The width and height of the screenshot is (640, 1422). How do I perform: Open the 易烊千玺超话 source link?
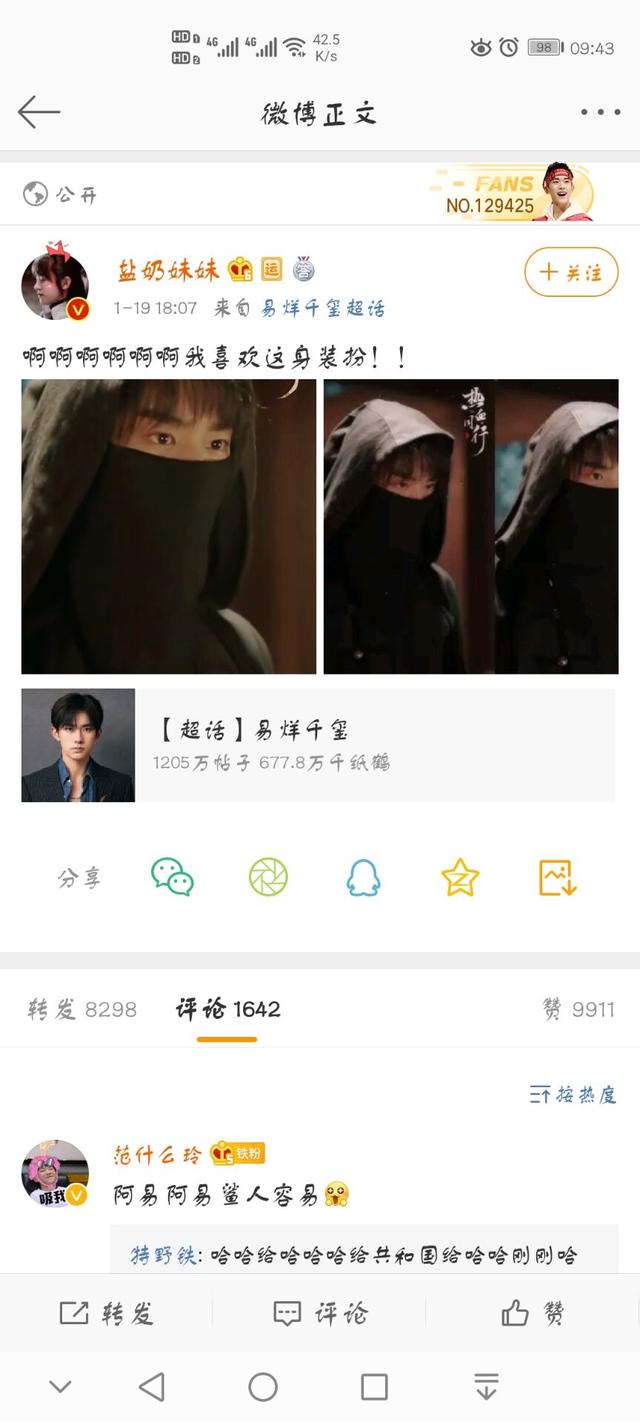coord(322,308)
